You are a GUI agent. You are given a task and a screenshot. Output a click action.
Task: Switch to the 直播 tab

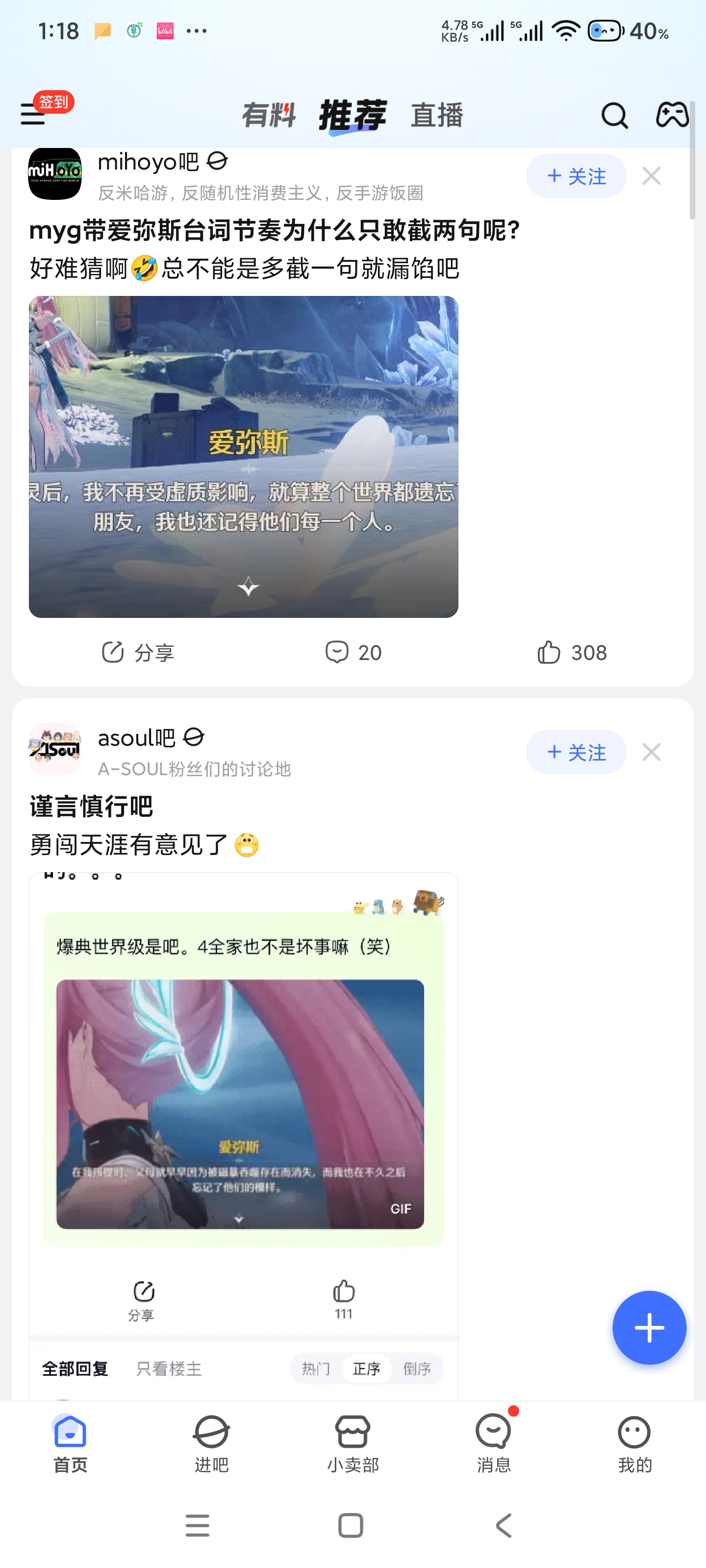[437, 115]
